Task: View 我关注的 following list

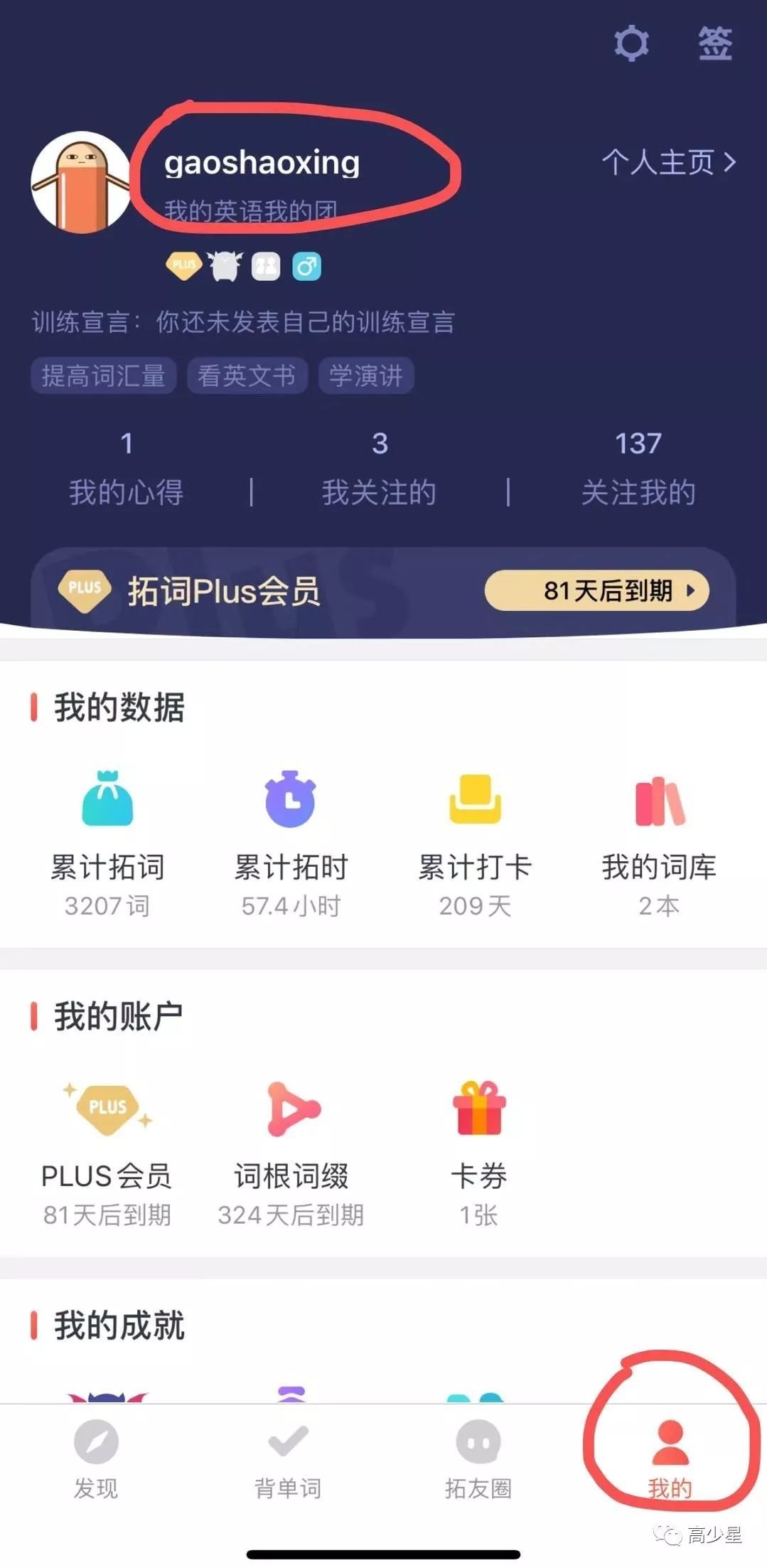Action: point(380,469)
